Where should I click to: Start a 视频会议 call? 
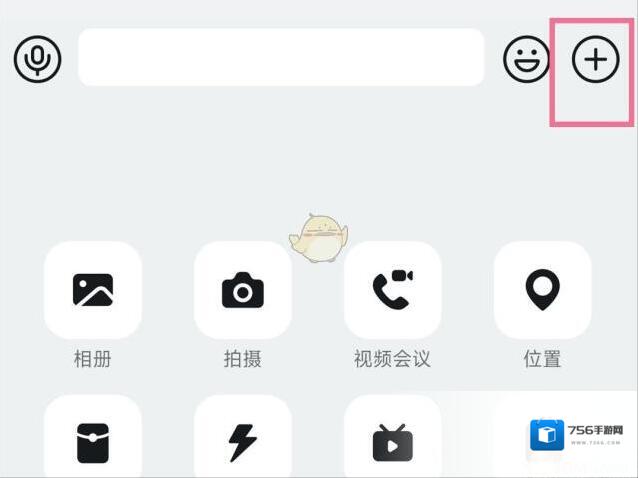point(392,290)
